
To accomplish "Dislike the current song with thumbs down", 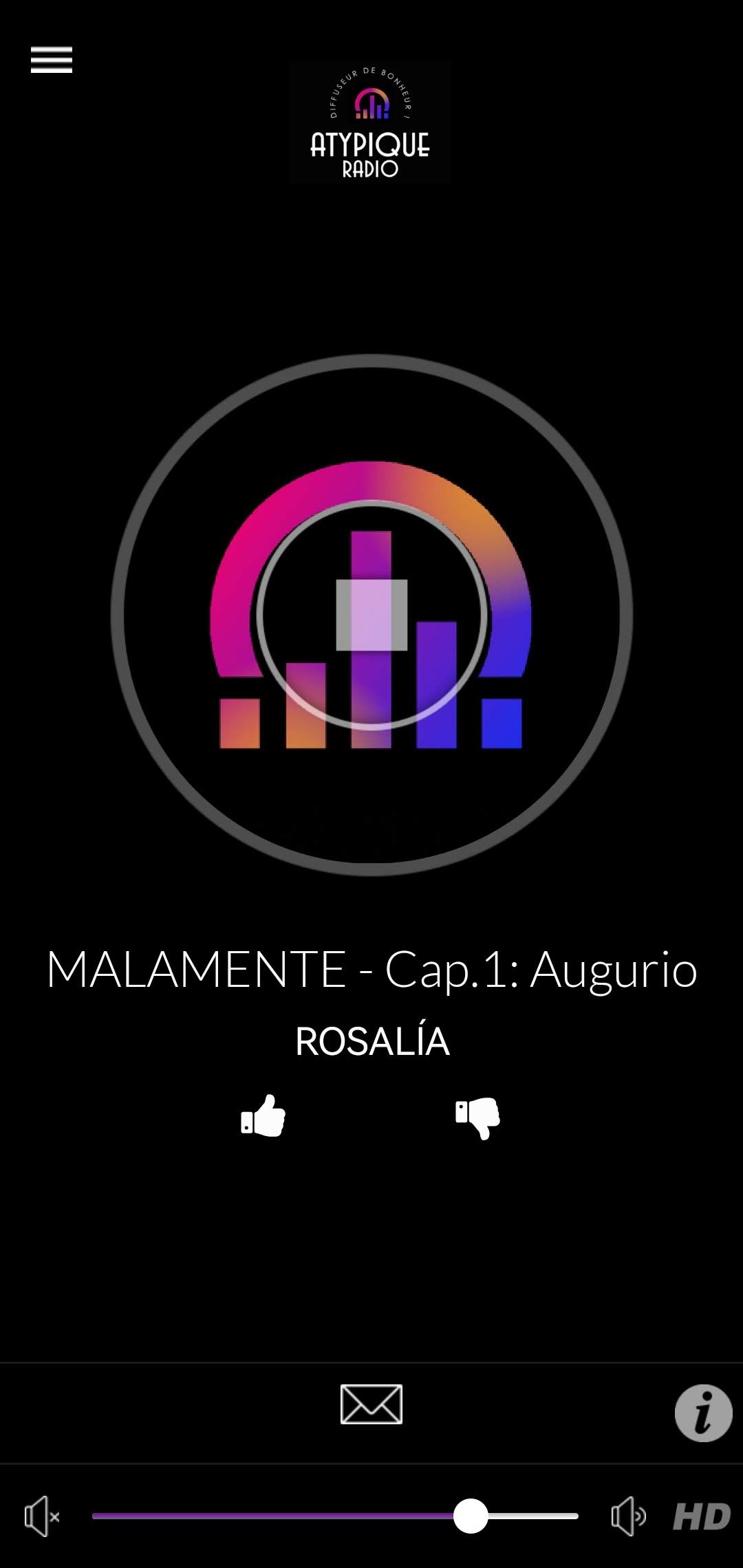I will tap(477, 1118).
